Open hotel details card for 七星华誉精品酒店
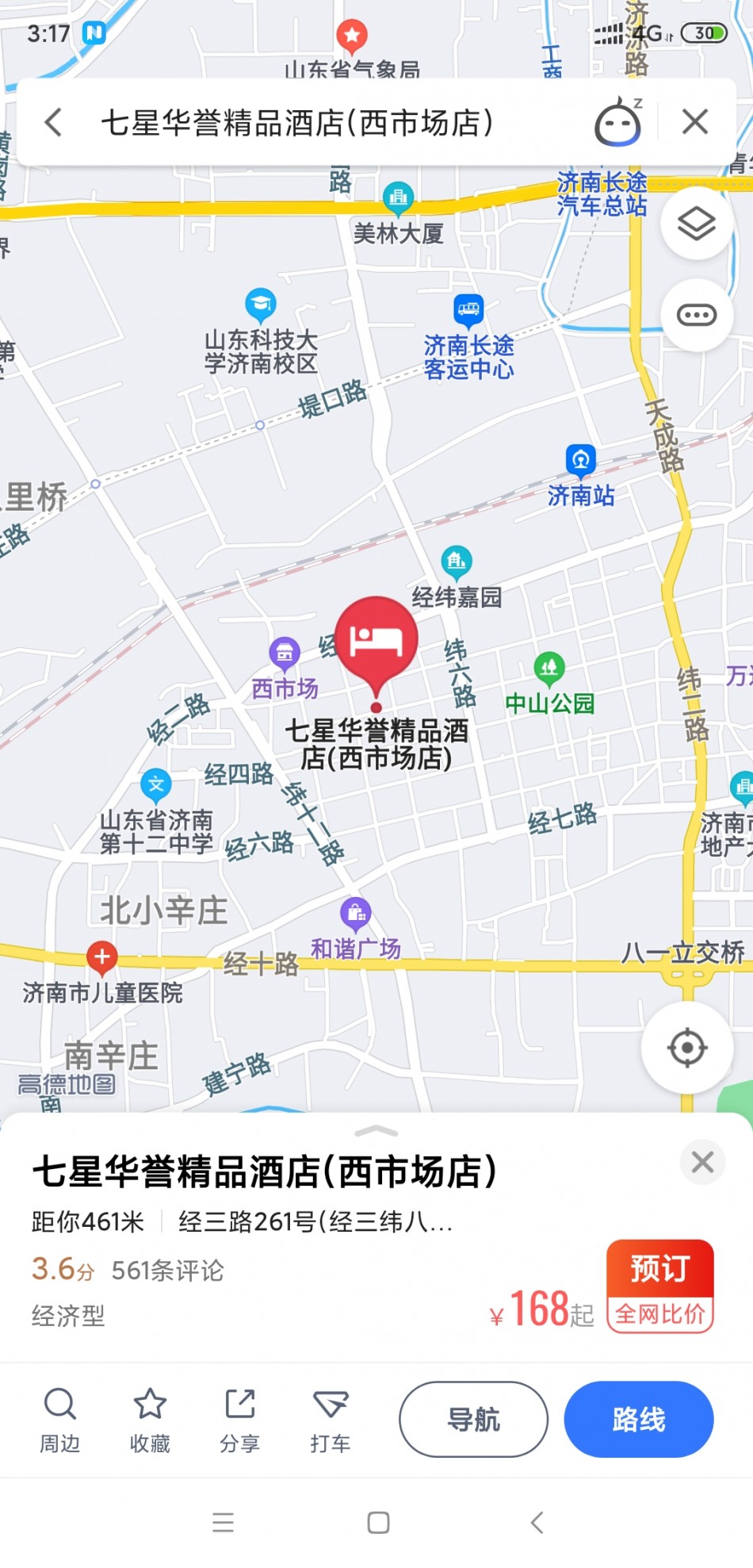 pyautogui.click(x=266, y=1171)
